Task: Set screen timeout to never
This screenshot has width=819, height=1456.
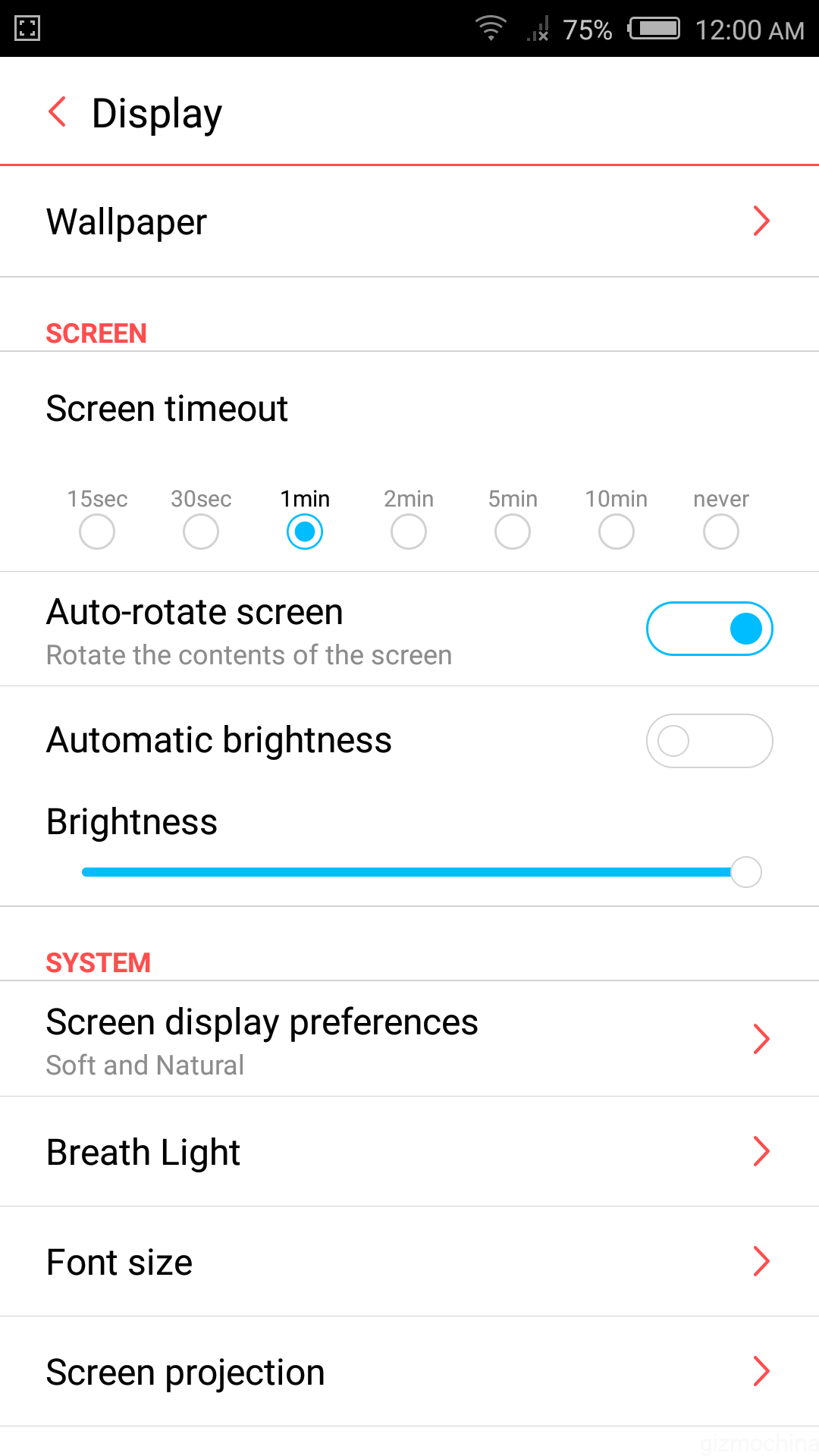Action: click(x=721, y=532)
